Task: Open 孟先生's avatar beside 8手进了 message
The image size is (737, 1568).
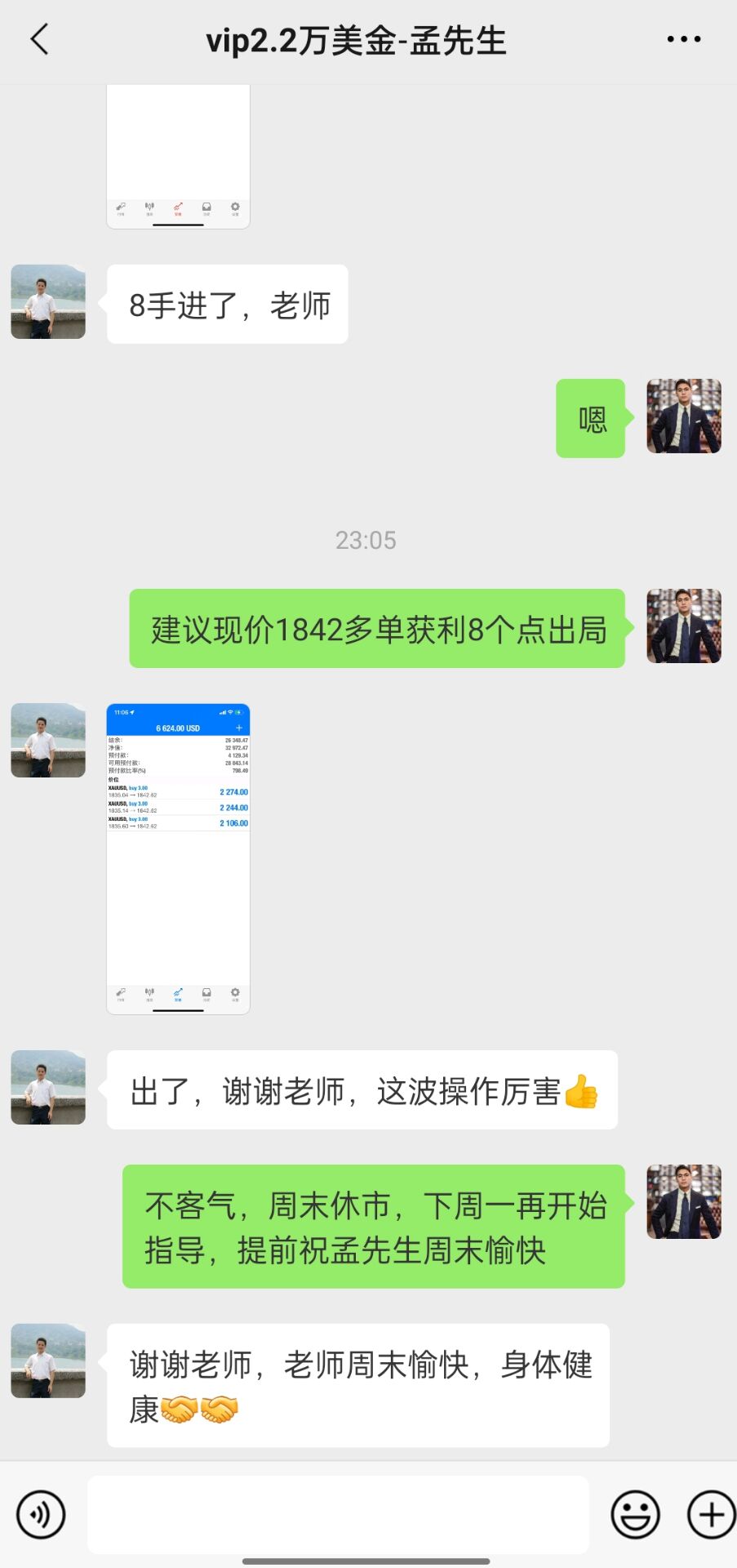Action: (48, 301)
